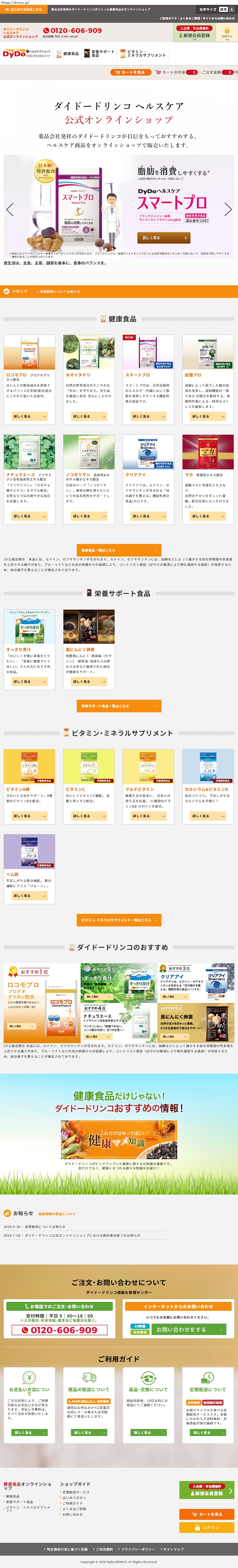The image size is (238, 1568).
Task: Tap the お問い合わせをする inquiry button
Action: pos(181,1329)
